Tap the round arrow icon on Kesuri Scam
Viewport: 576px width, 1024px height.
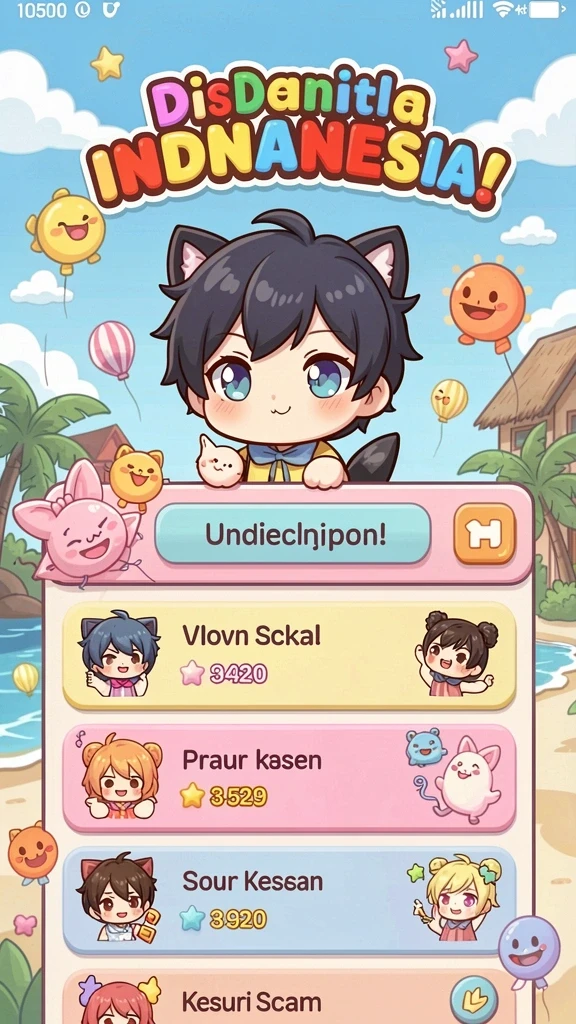(x=474, y=999)
